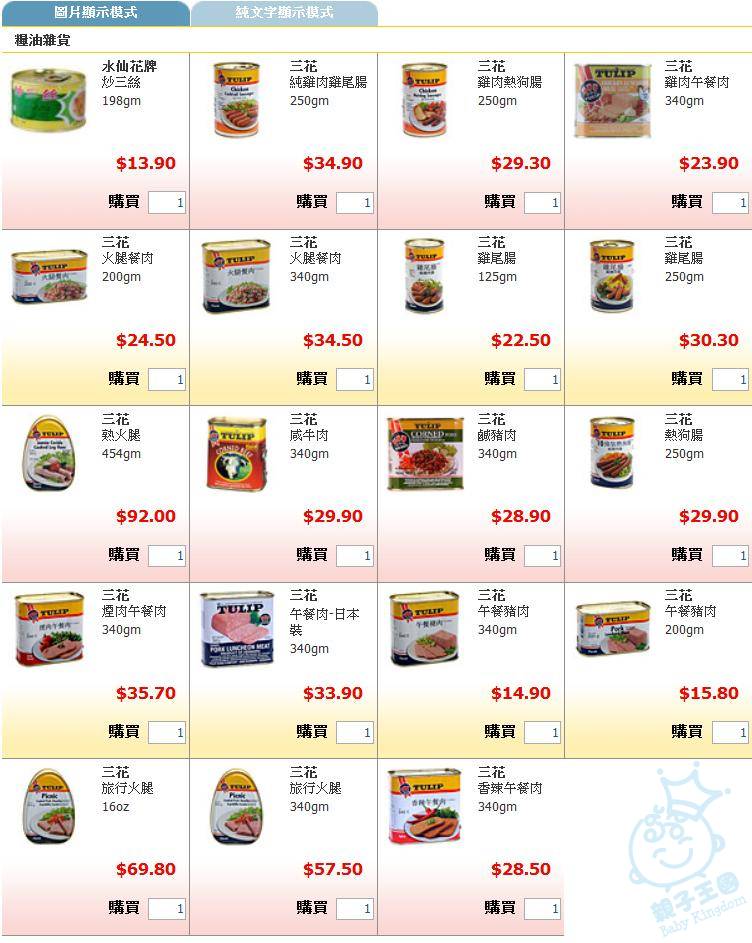This screenshot has height=943, width=752.
Task: Buy 午餐豬肉 340gm at $14.90
Action: point(500,732)
